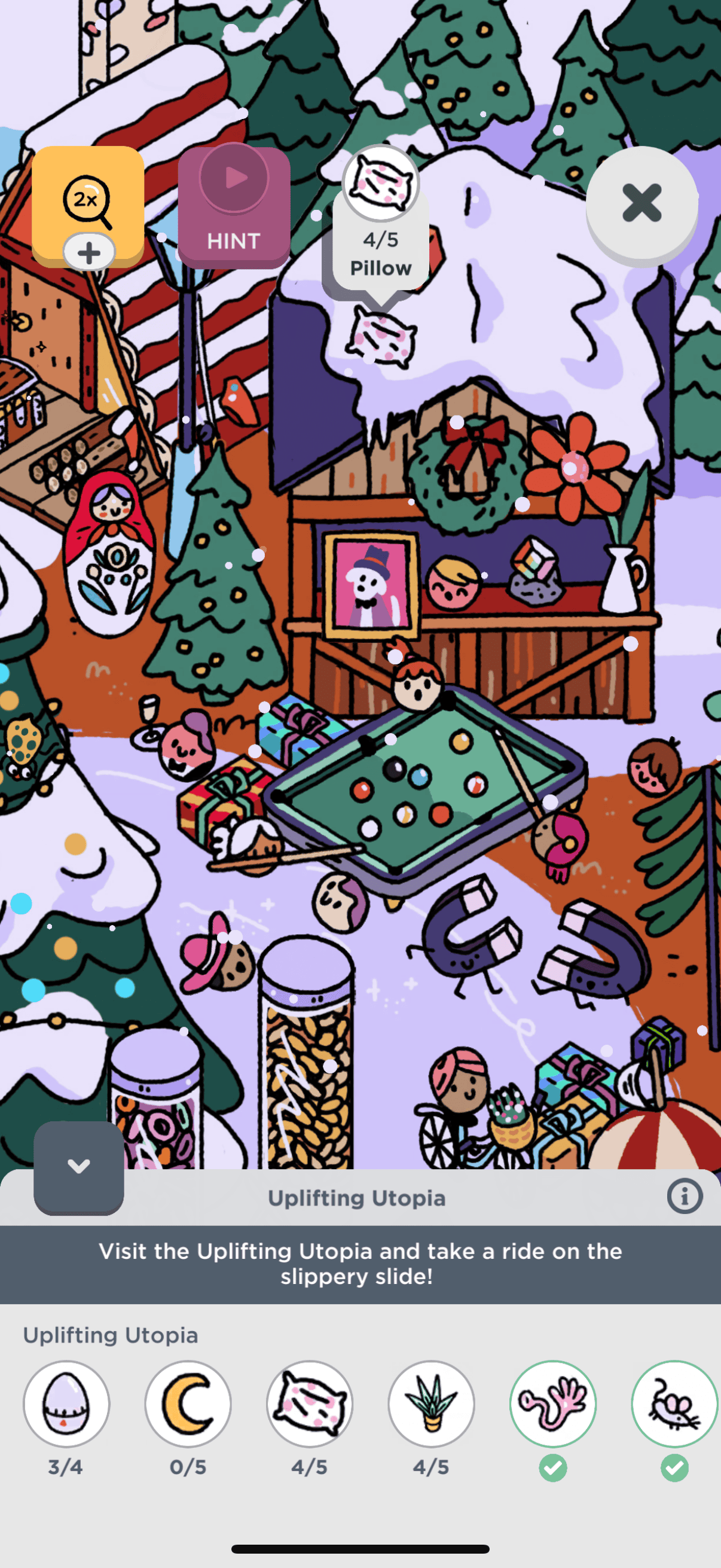Close the hidden object scene
This screenshot has width=721, height=1568.
tap(641, 203)
